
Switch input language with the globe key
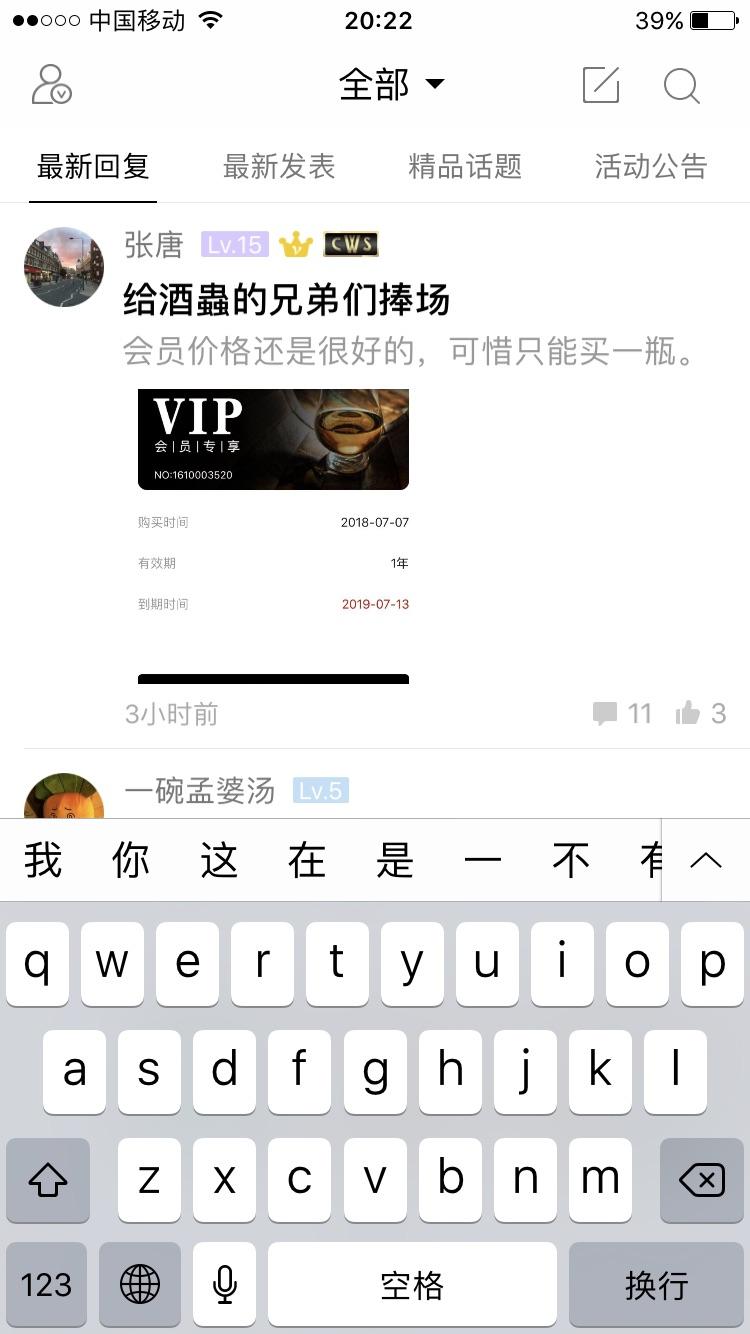[139, 1285]
